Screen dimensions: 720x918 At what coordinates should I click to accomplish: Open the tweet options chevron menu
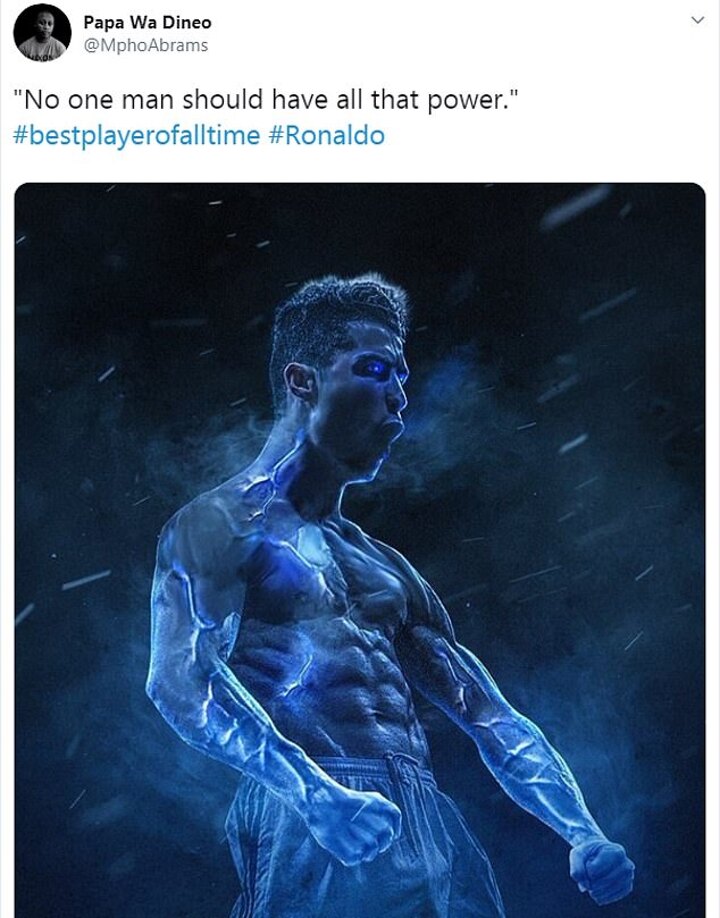(697, 21)
